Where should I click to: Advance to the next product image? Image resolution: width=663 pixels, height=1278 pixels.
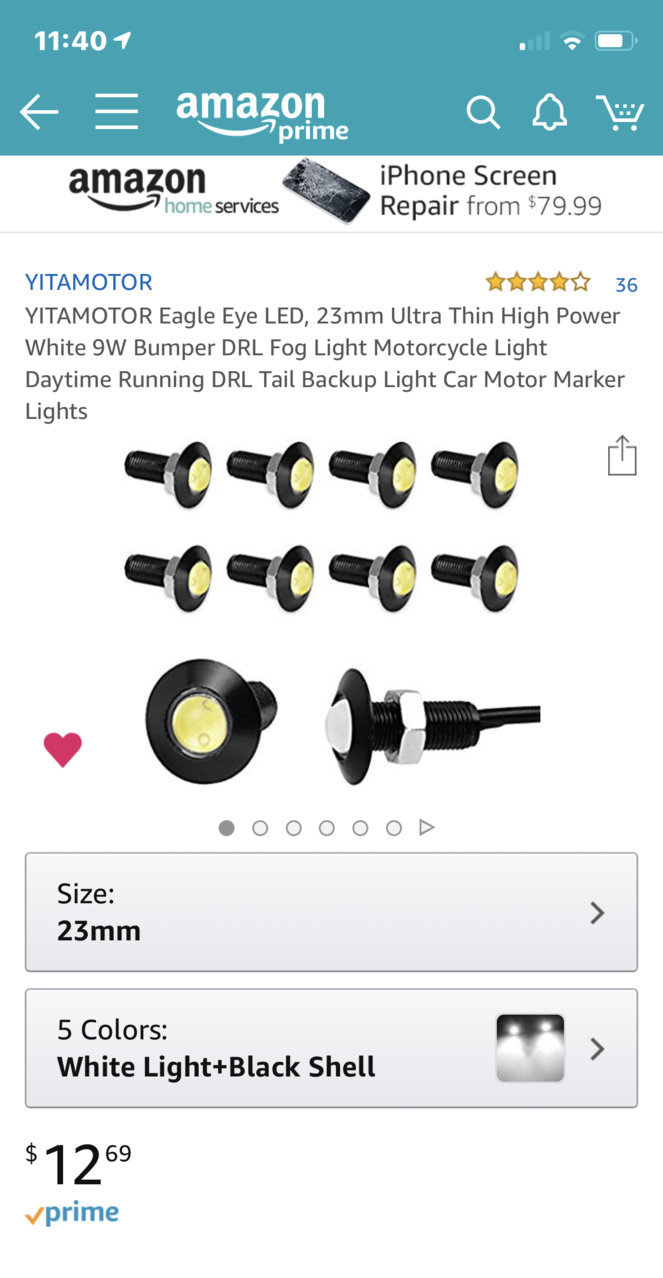pos(427,827)
